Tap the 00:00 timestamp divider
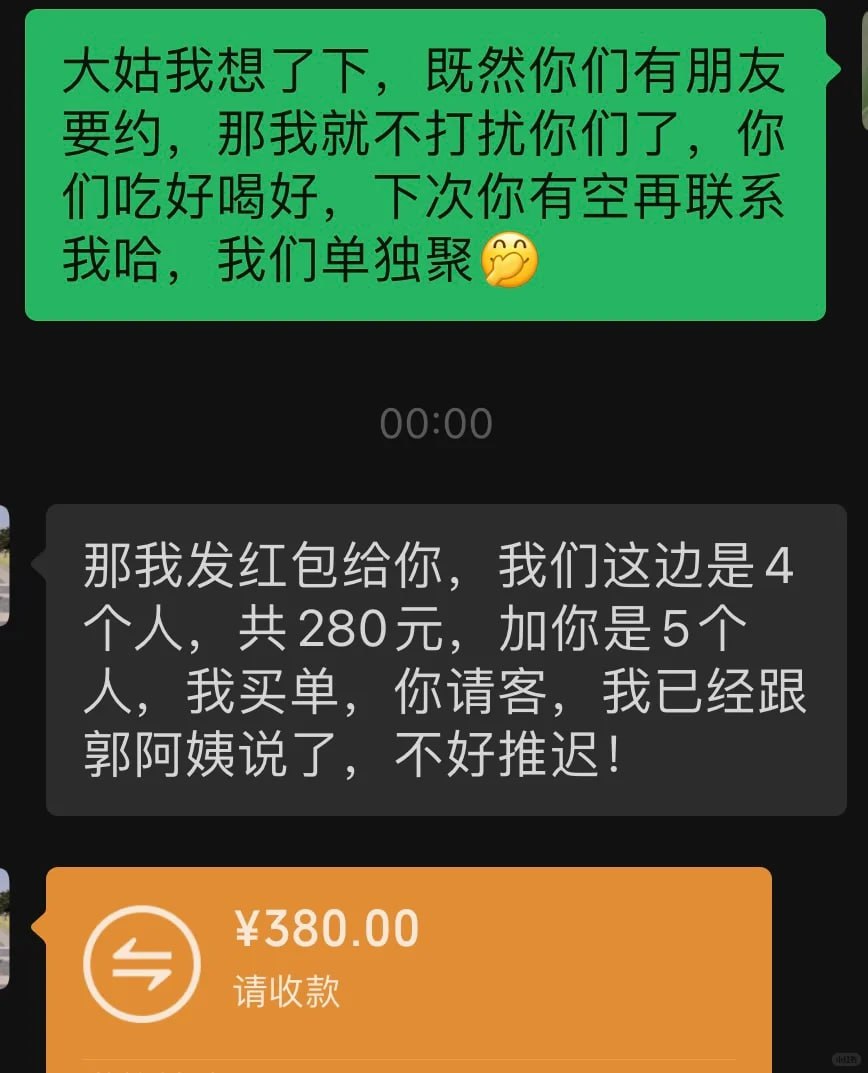This screenshot has height=1073, width=868. click(434, 422)
